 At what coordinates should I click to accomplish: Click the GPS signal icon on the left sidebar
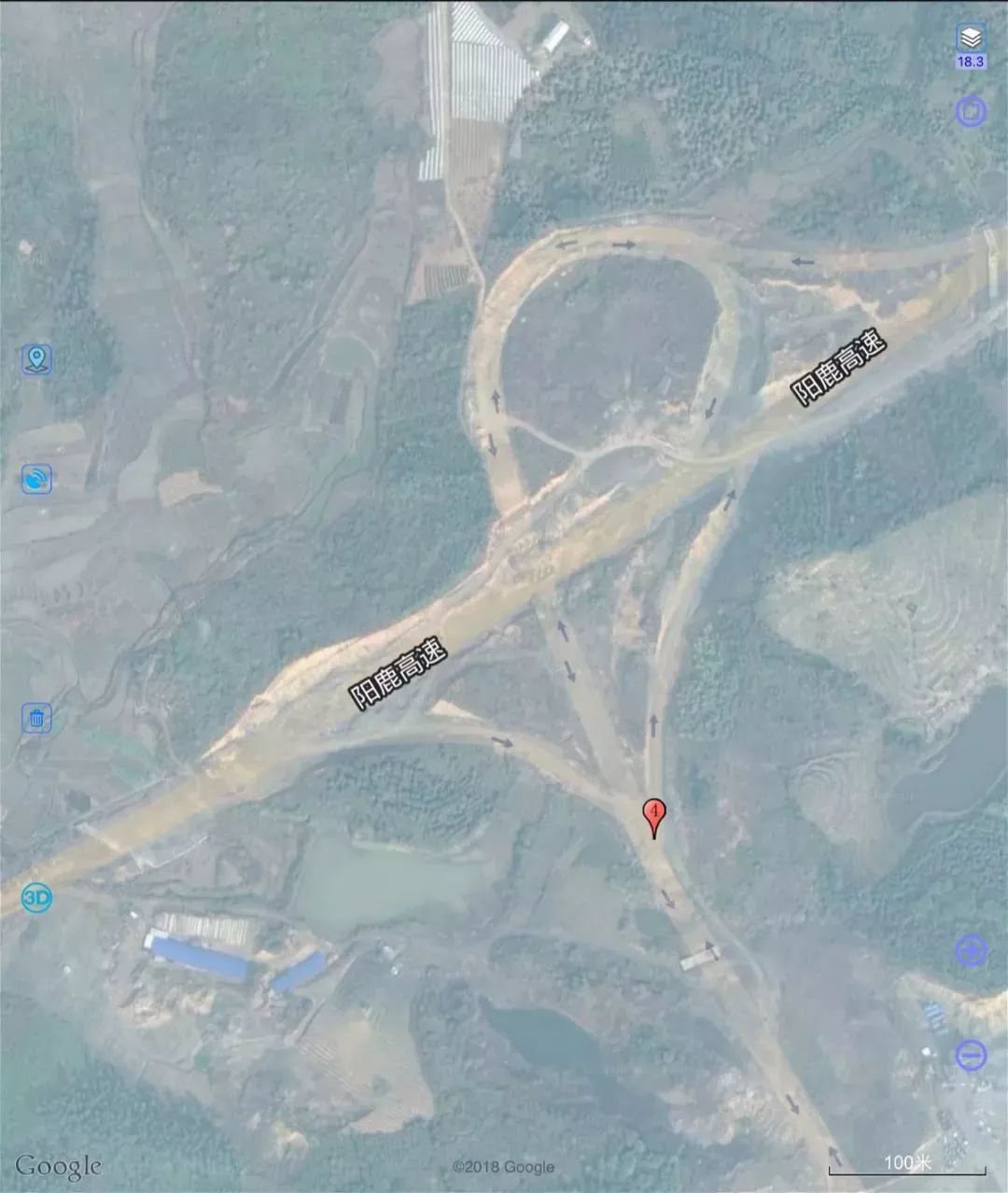35,479
